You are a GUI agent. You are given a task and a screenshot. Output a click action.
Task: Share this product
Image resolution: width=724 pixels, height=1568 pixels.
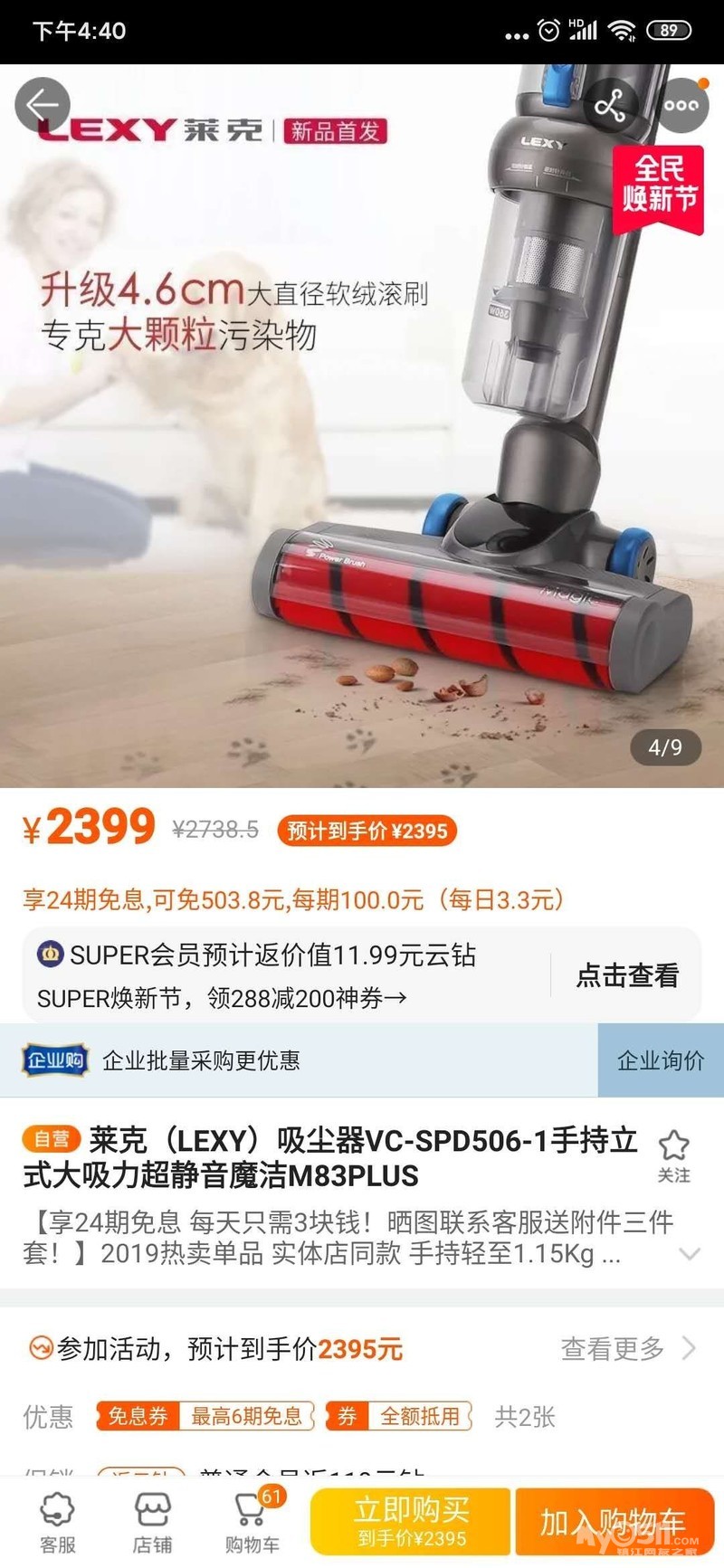(x=610, y=105)
